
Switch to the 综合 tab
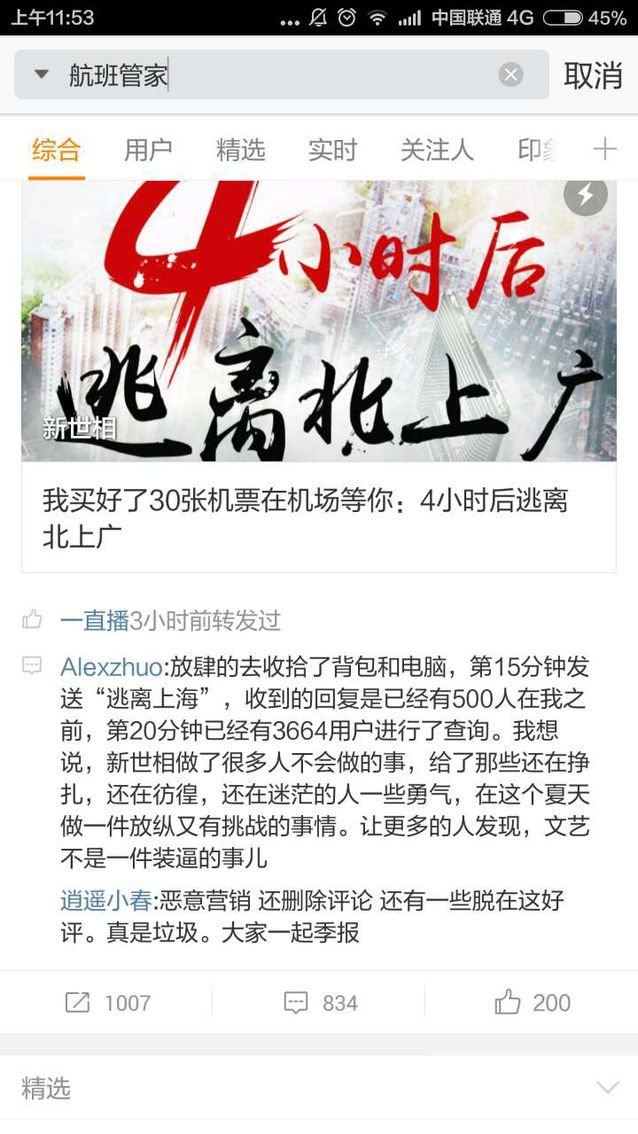tap(56, 150)
